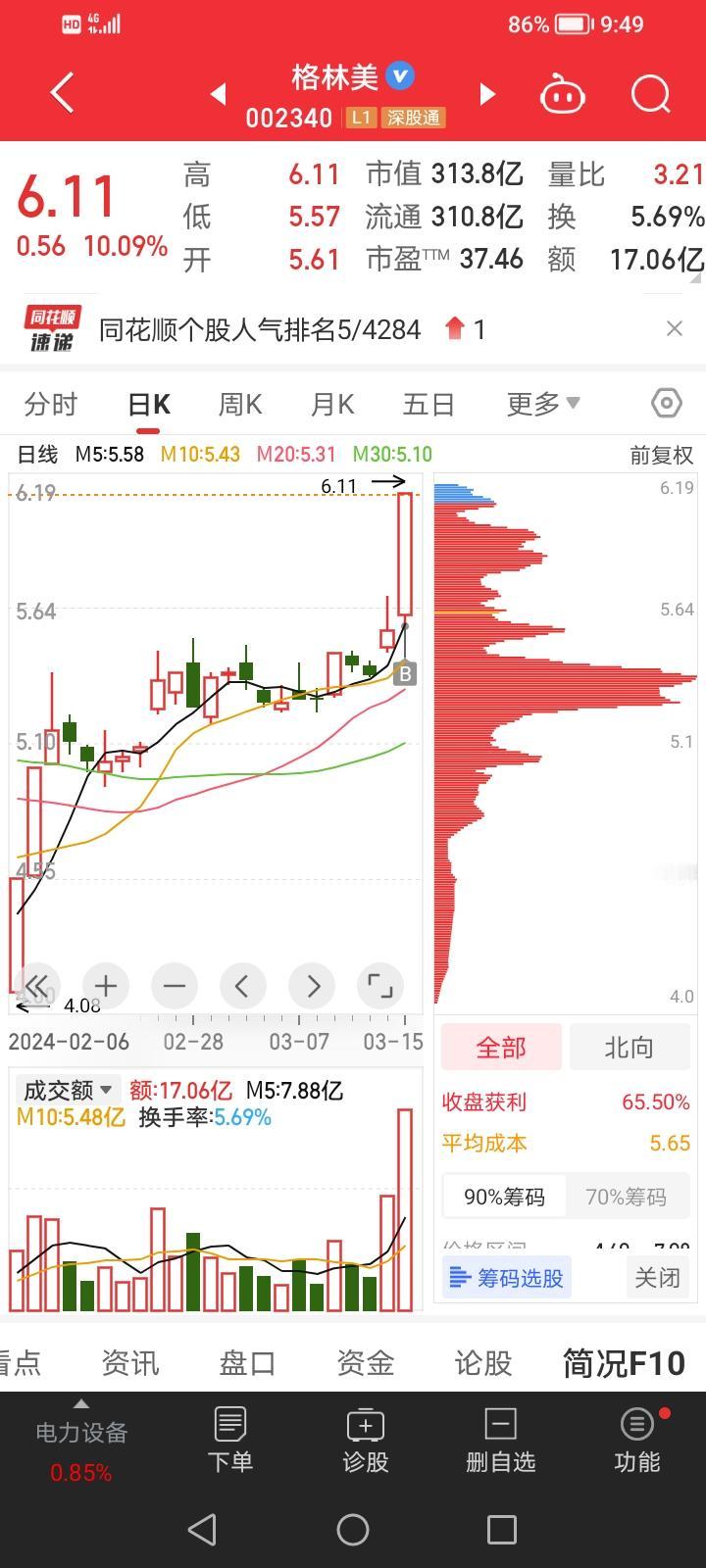
Task: Close the chip distribution panel with 关闭
Action: click(x=657, y=1278)
